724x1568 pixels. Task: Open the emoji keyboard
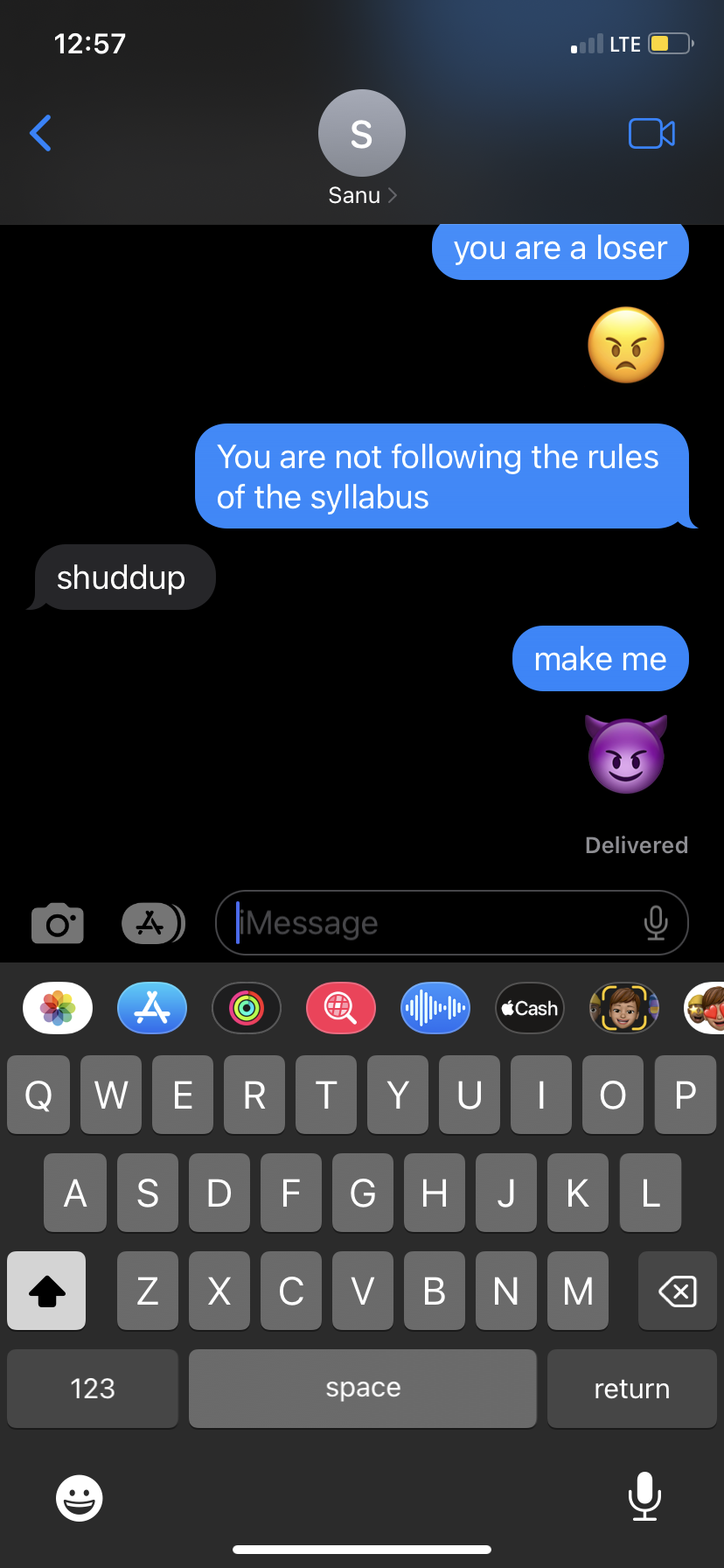point(80,1498)
